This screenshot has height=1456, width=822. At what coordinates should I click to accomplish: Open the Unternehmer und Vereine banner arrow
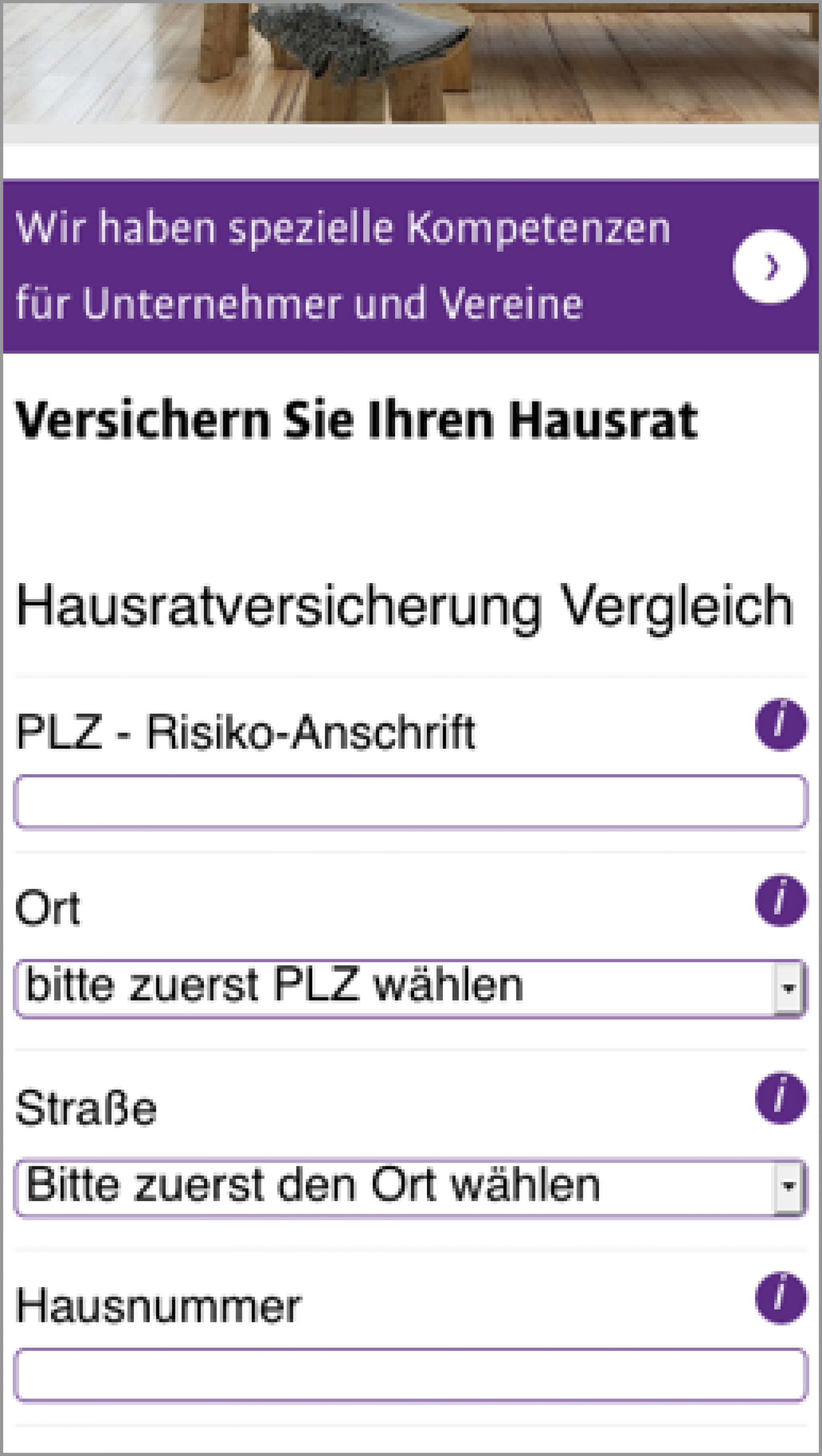[x=770, y=266]
